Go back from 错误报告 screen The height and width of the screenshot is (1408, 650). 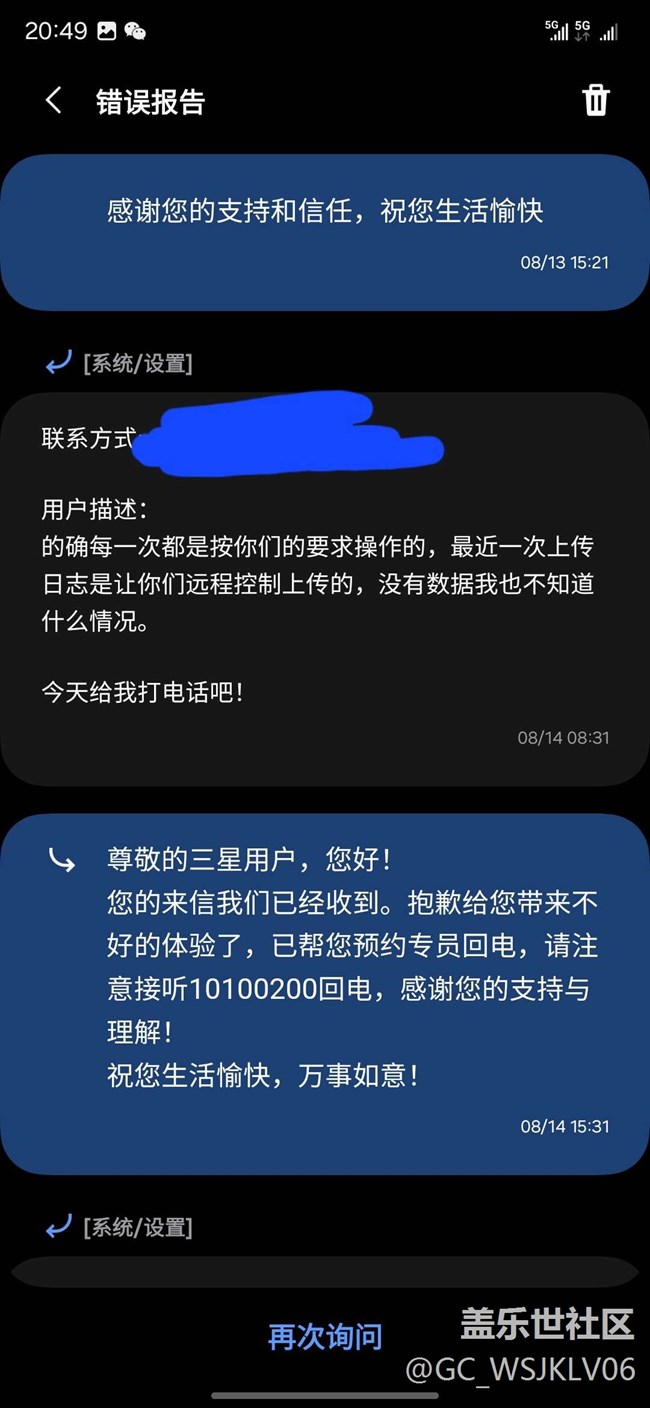click(x=54, y=101)
